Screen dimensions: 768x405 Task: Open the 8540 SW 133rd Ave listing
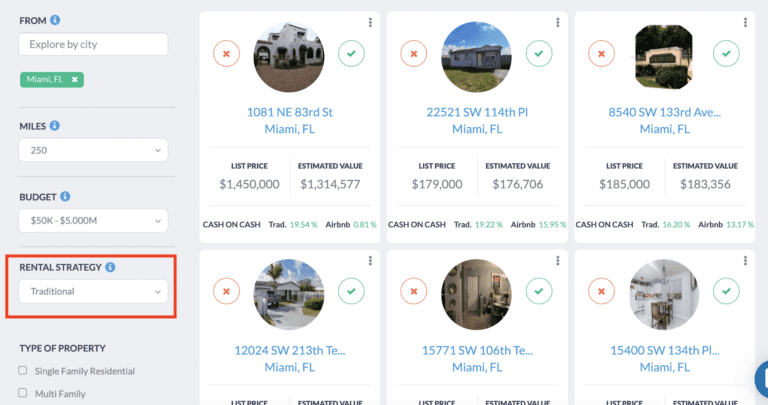[x=663, y=112]
